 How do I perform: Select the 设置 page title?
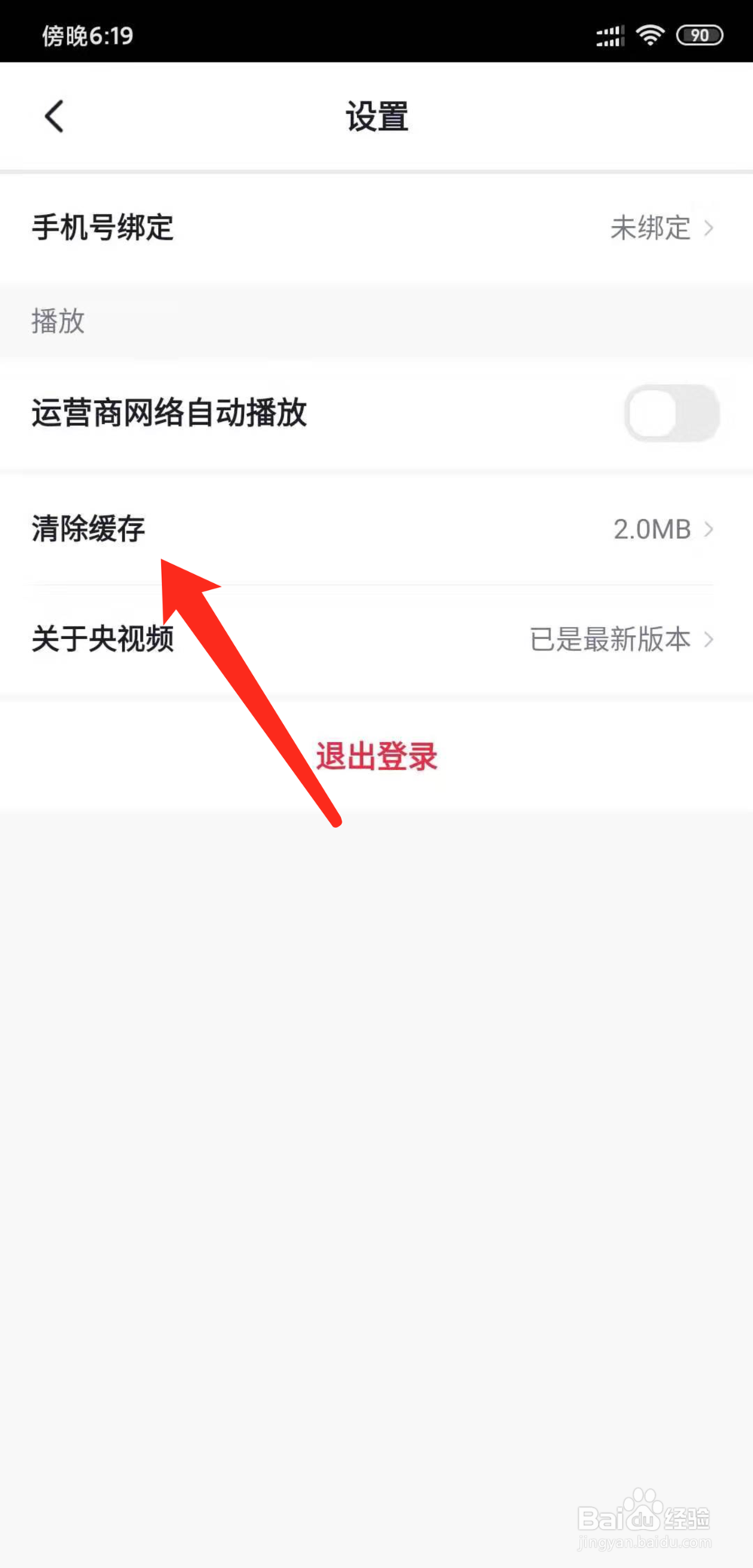(x=376, y=117)
